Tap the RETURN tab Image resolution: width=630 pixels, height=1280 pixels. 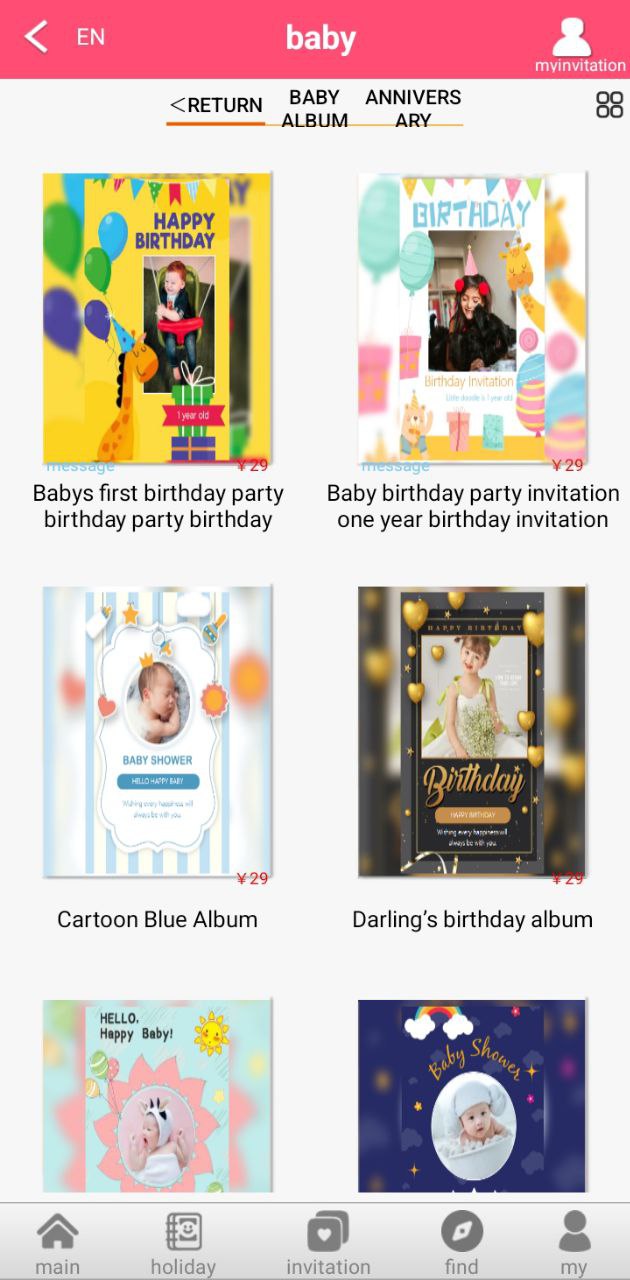coord(216,105)
